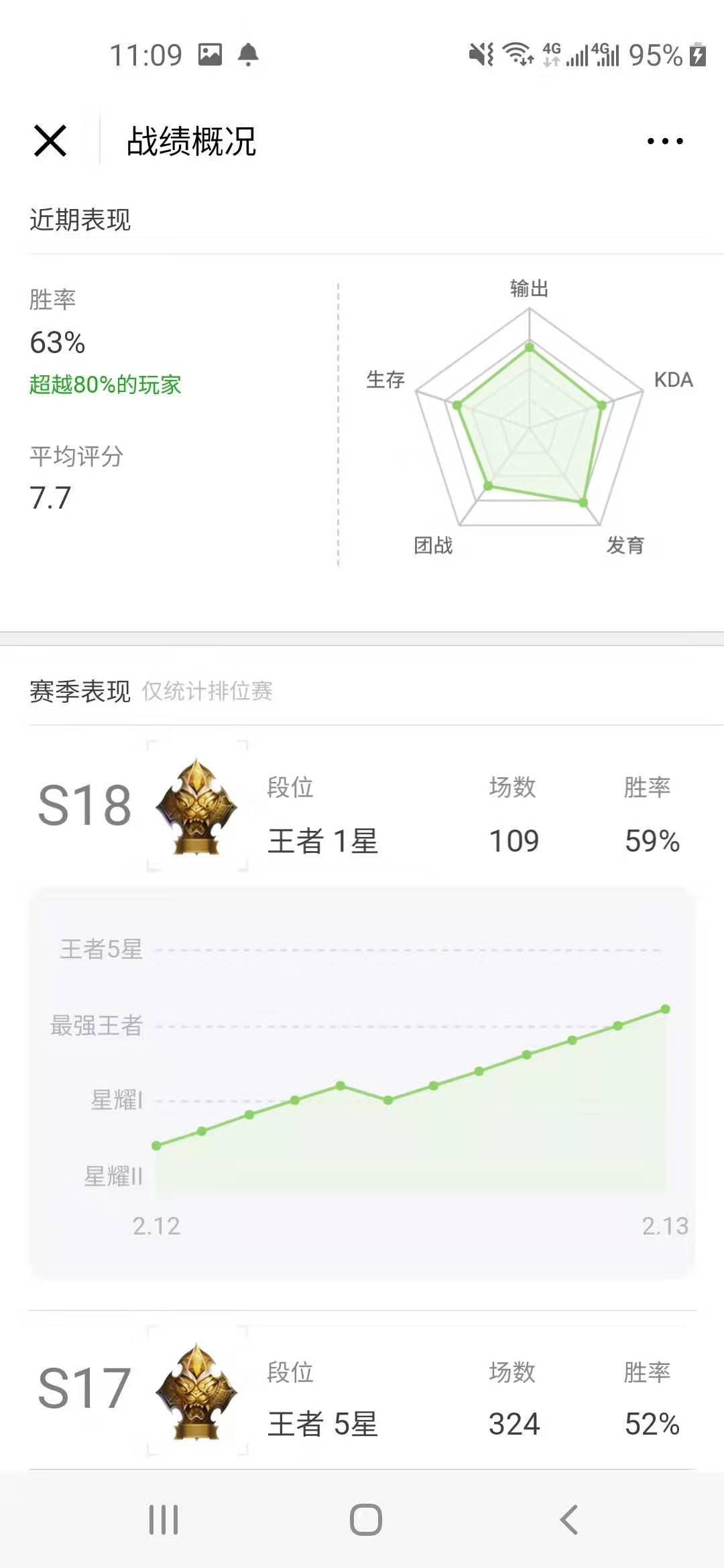Open the S18 season performance row
724x1568 pixels.
[x=362, y=807]
